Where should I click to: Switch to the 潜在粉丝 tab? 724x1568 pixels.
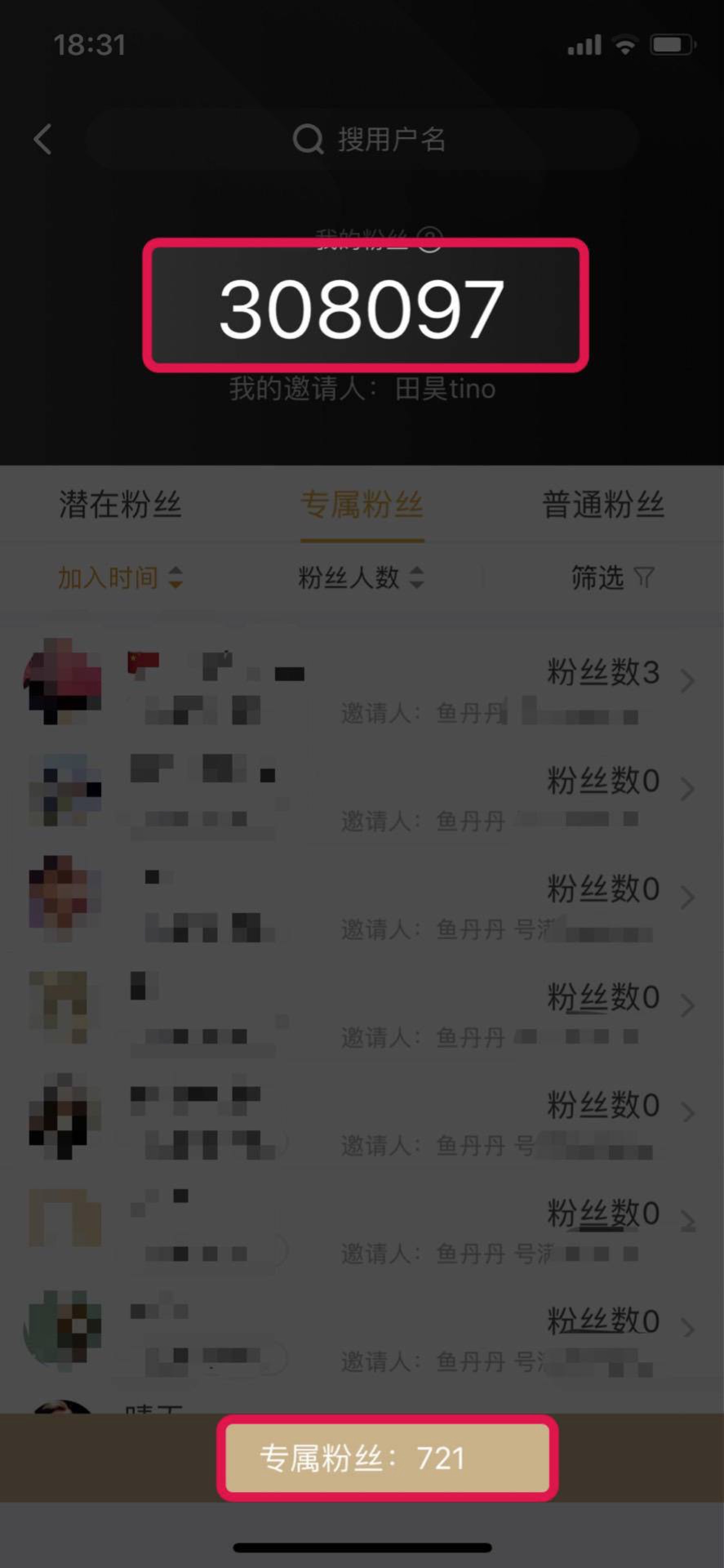(120, 505)
